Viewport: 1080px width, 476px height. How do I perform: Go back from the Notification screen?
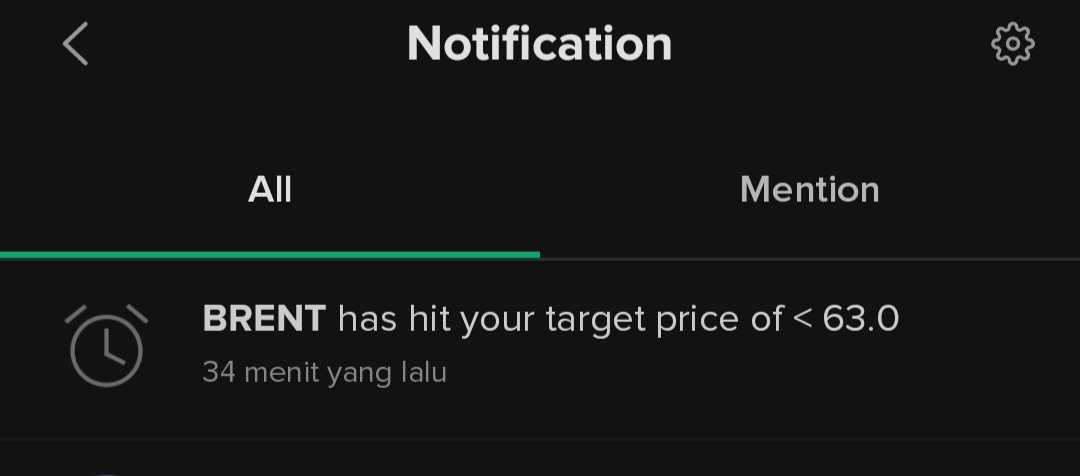[76, 45]
